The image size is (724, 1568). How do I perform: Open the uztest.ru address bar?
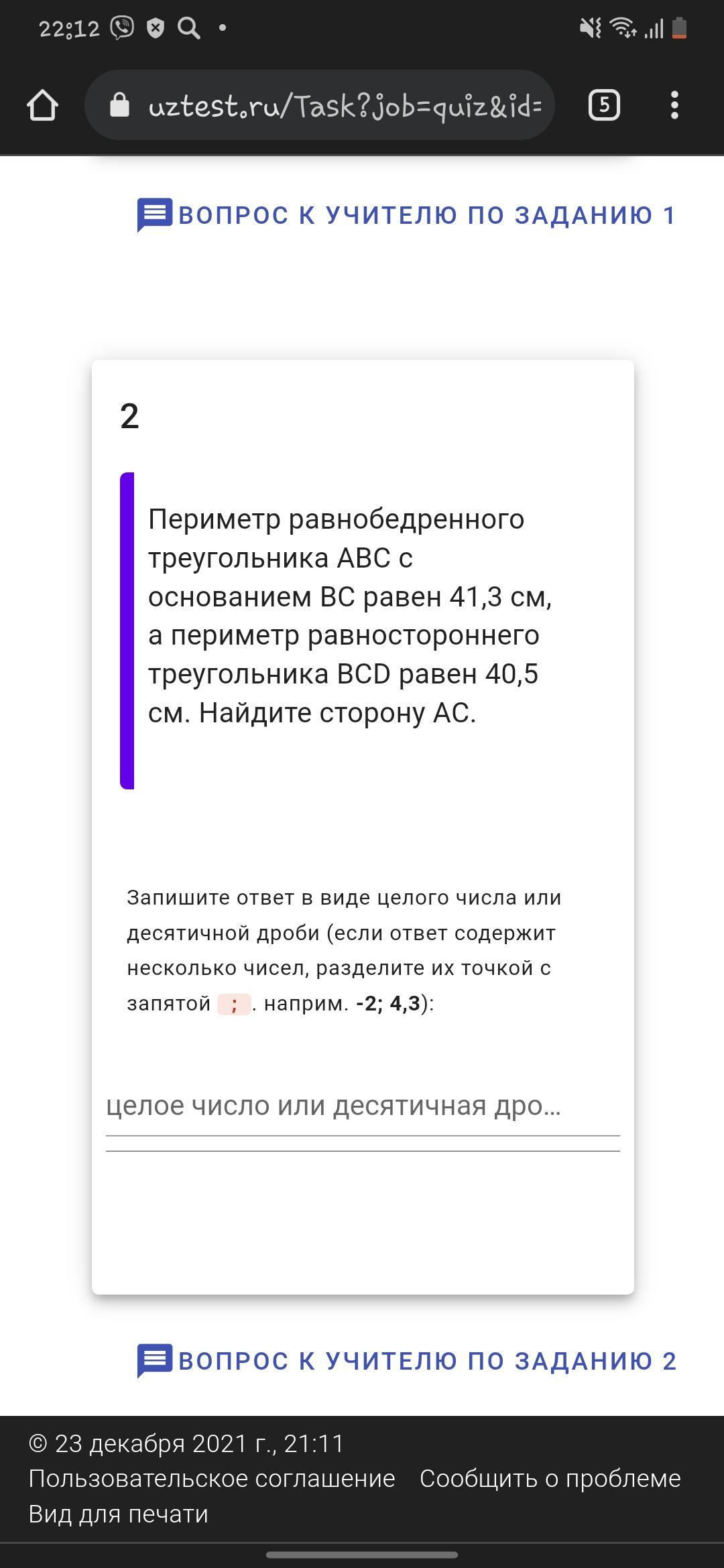[319, 105]
